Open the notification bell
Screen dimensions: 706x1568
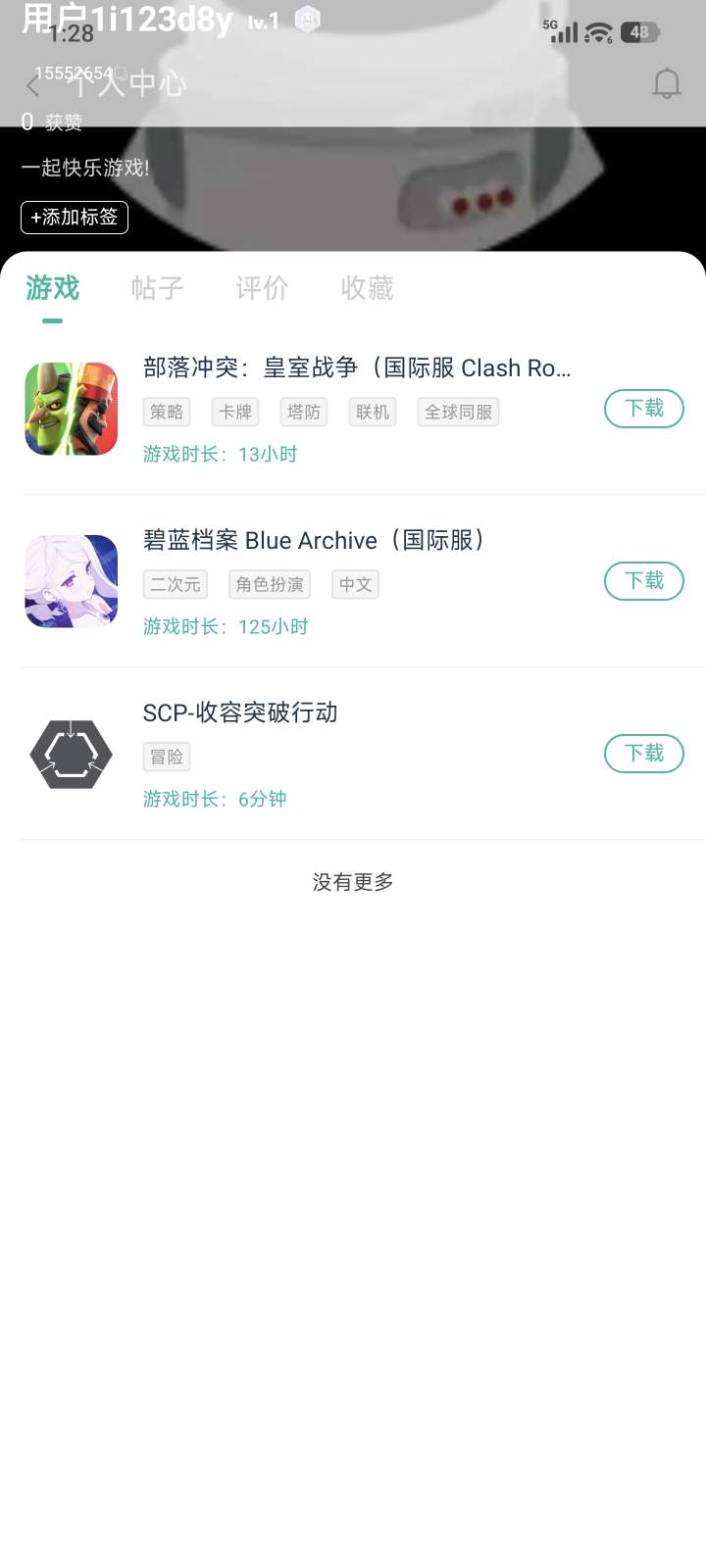[x=668, y=83]
